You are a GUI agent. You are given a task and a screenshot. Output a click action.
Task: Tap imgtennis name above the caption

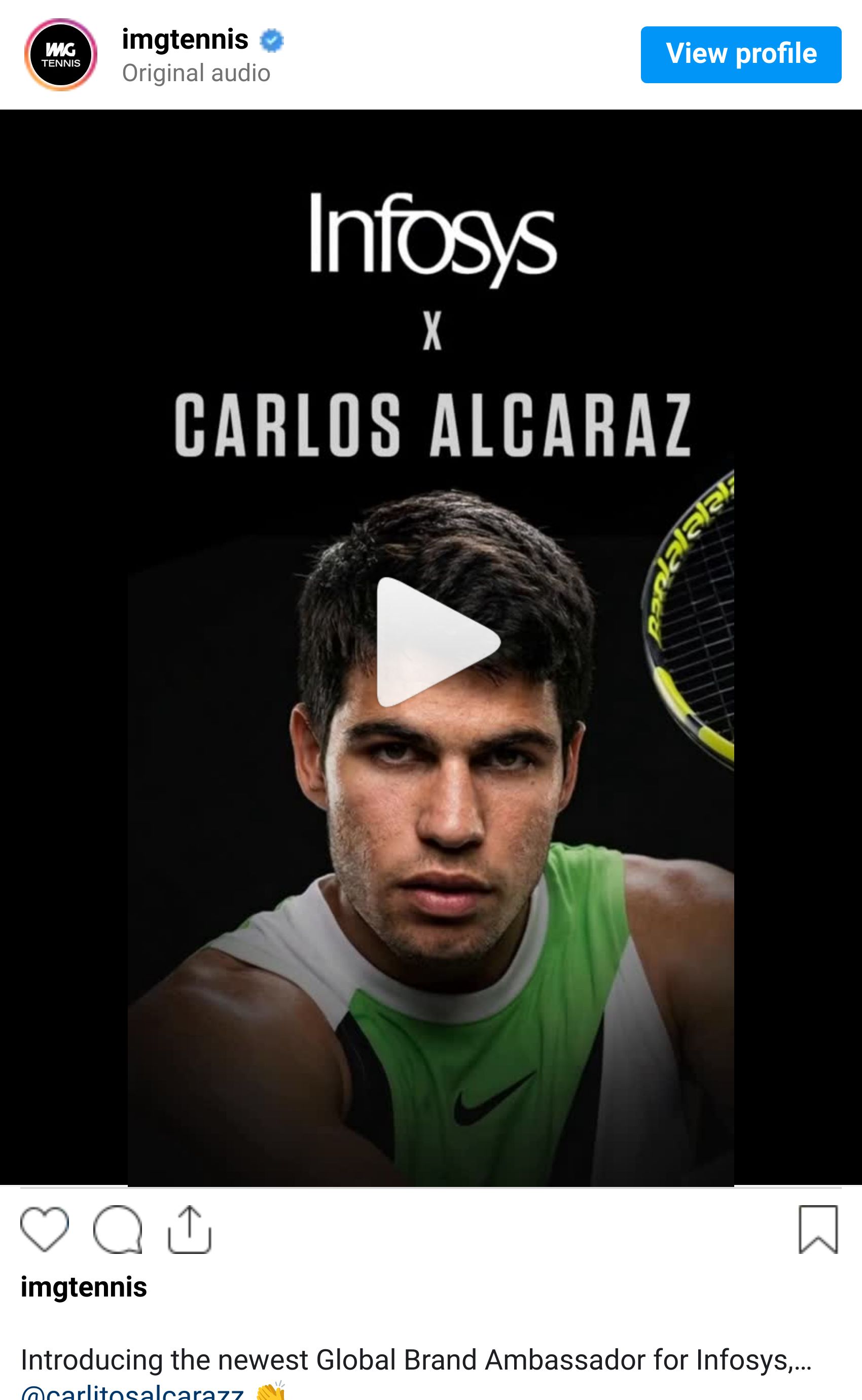tap(84, 1287)
